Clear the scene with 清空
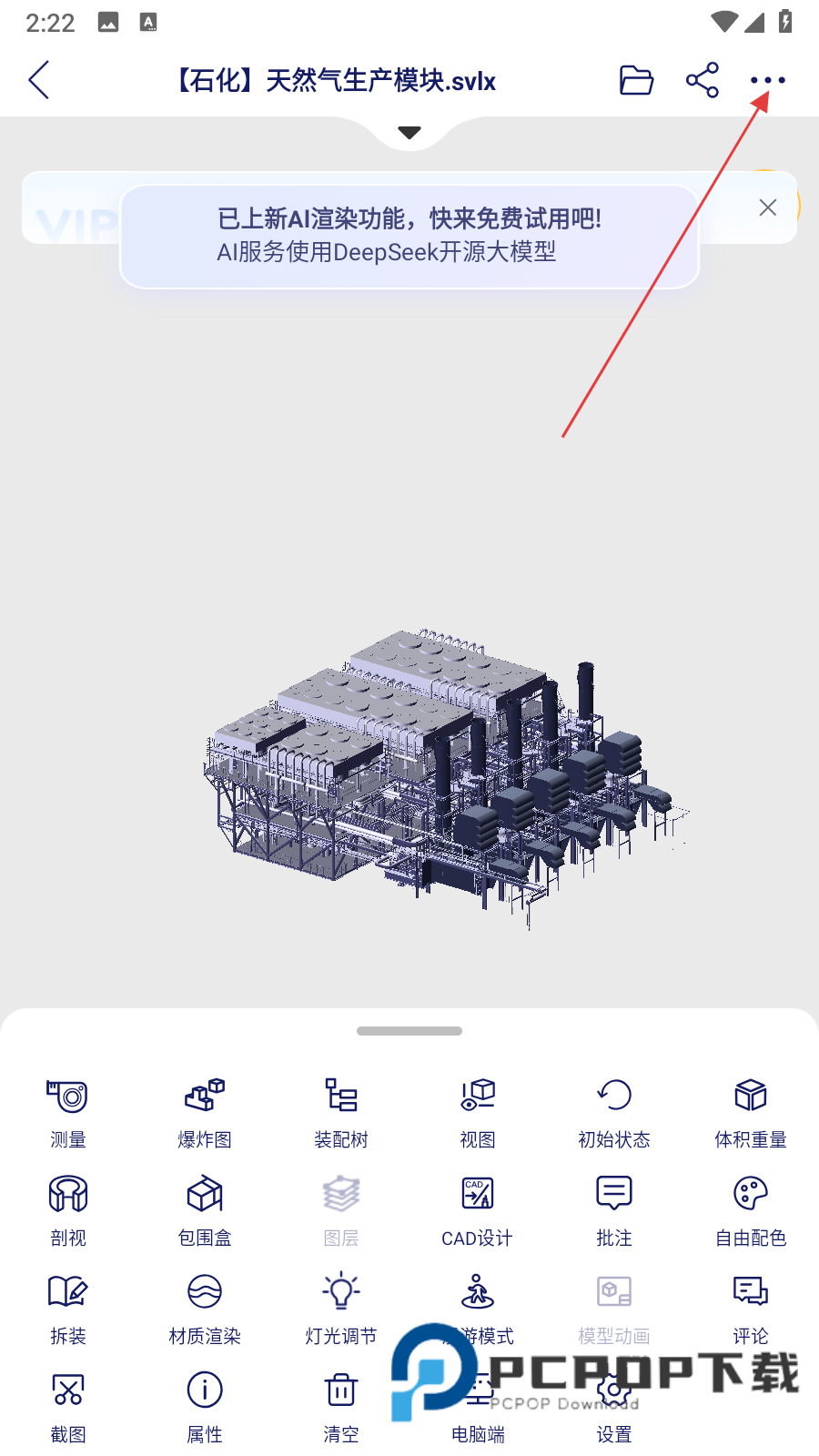This screenshot has height=1456, width=819. pos(341,1406)
